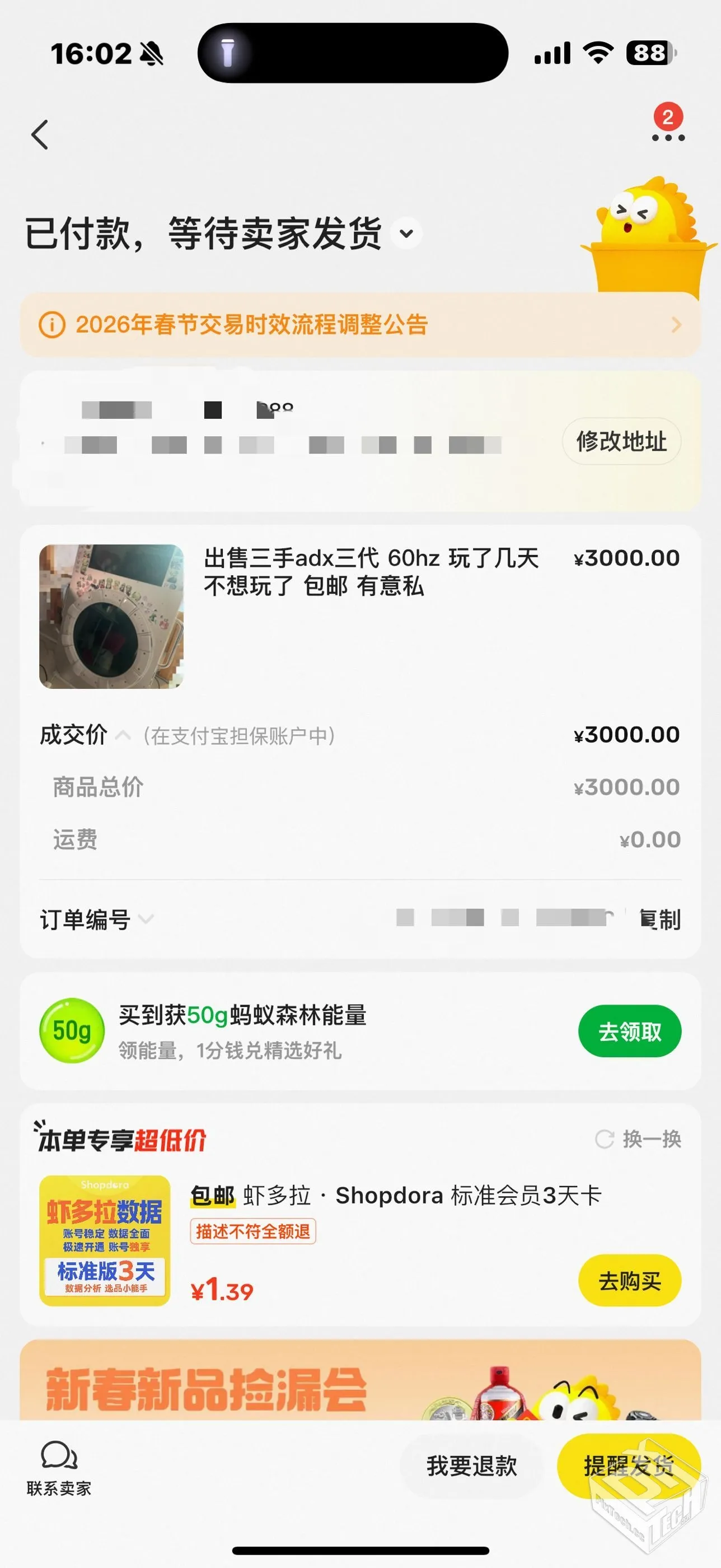
Task: Expand the order status dropdown chevron
Action: point(406,233)
